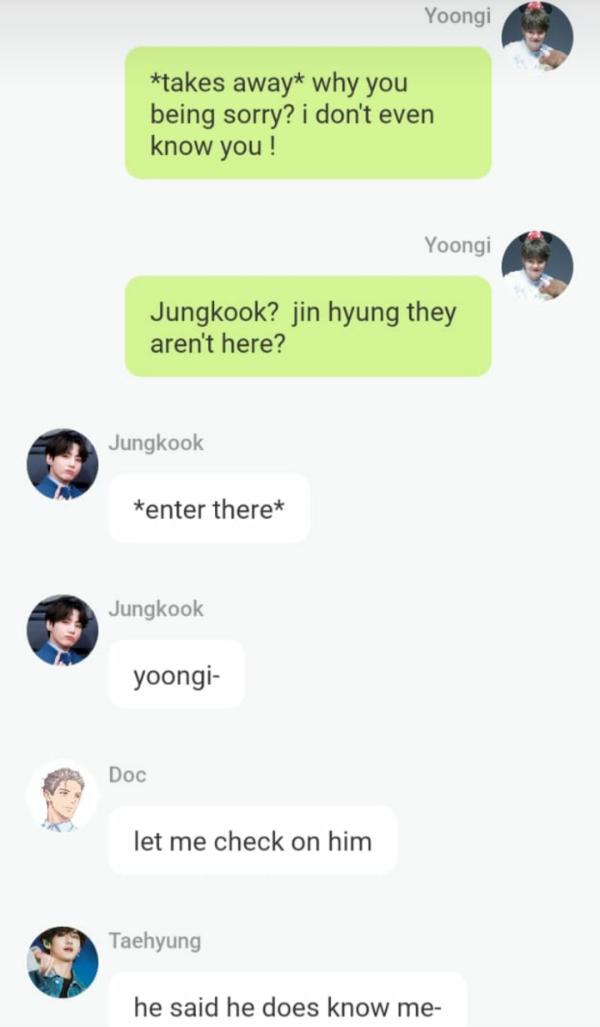View Doc's profile picture
Screen dimensions: 600x1027
pos(62,796)
